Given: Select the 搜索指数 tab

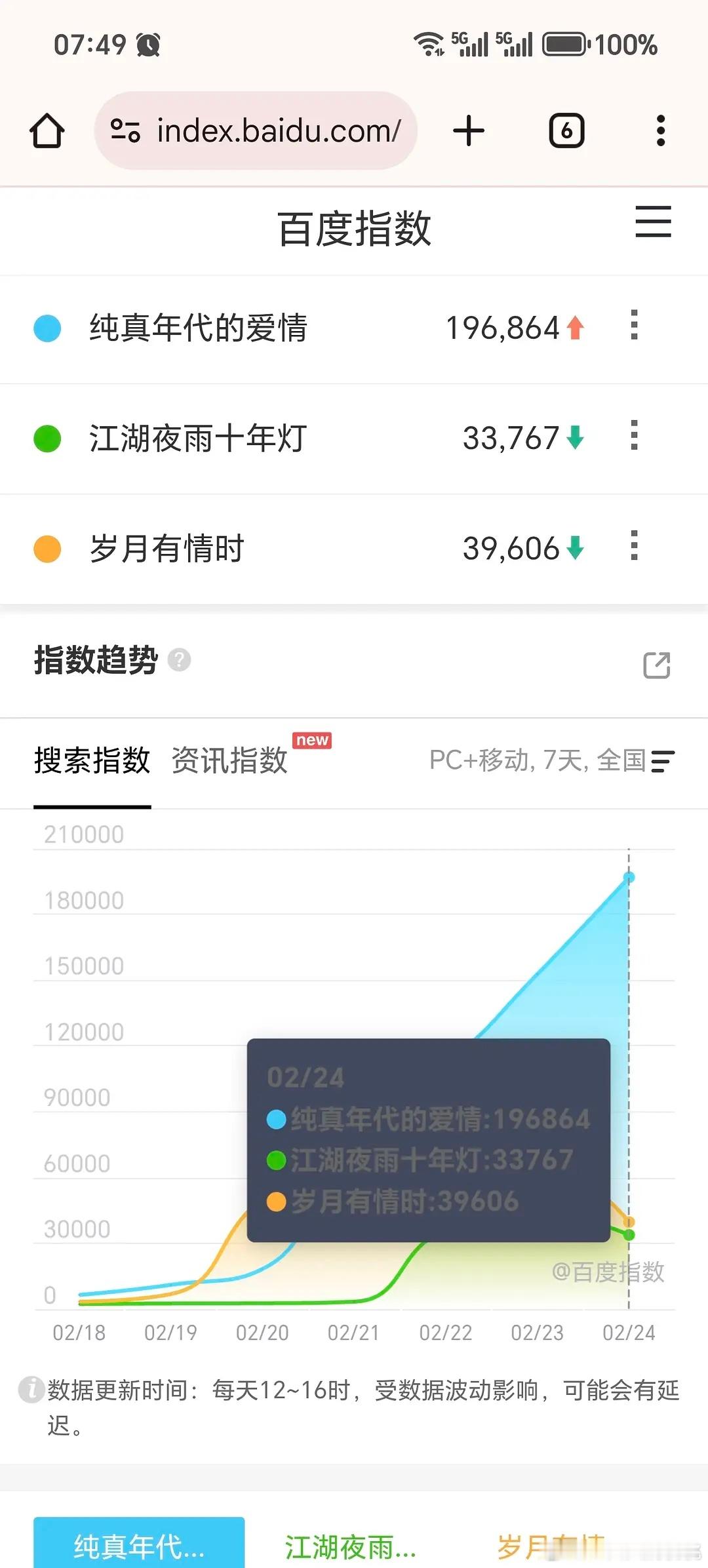Looking at the screenshot, I should (93, 760).
